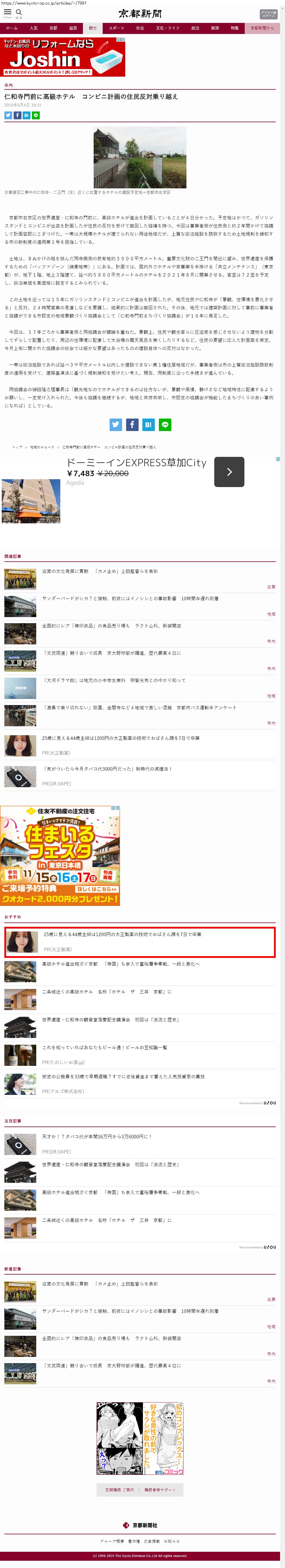285x1568 pixels.
Task: Open the 経済 tab
Action: (x=215, y=28)
